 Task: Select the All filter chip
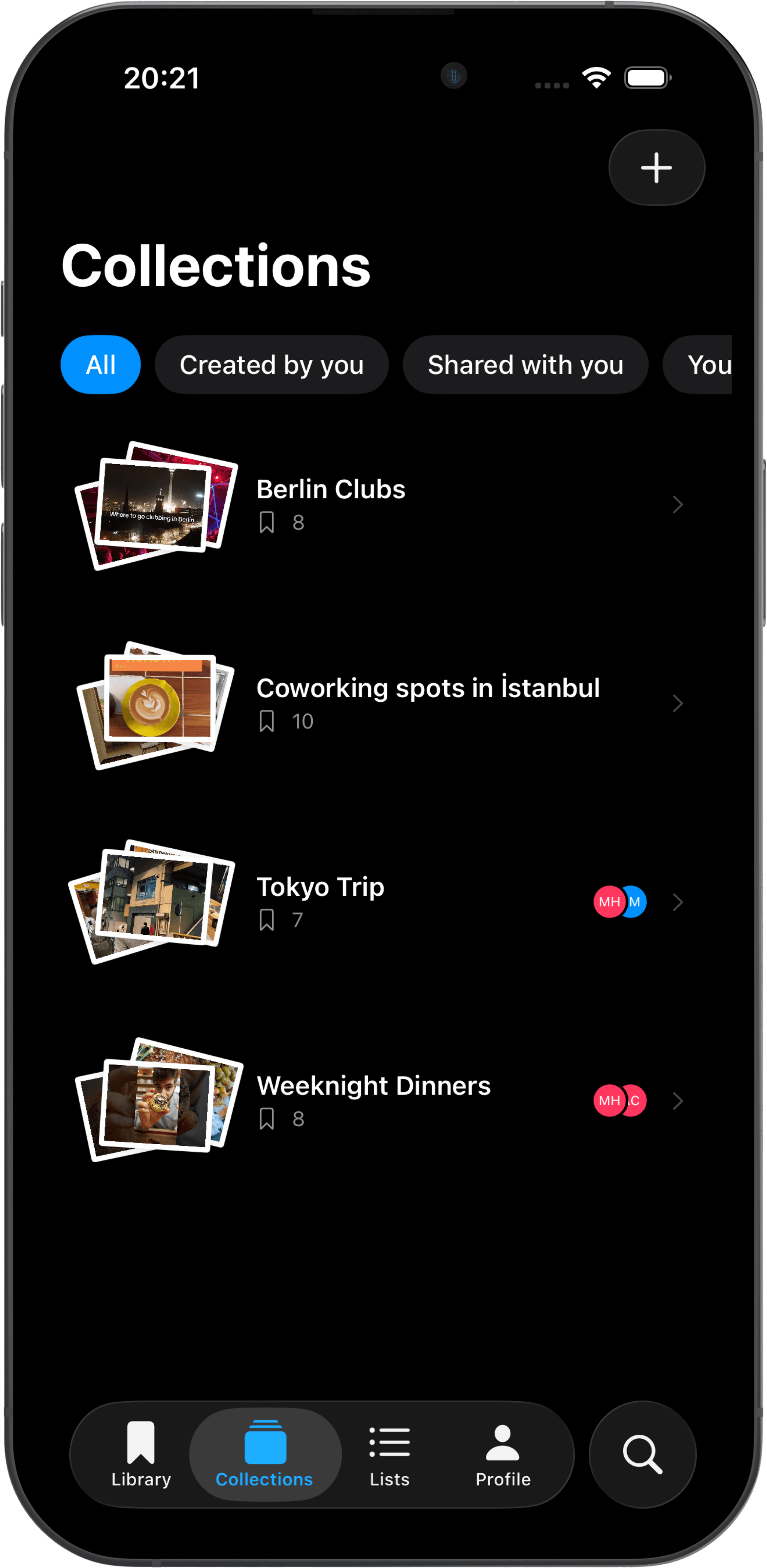(100, 364)
